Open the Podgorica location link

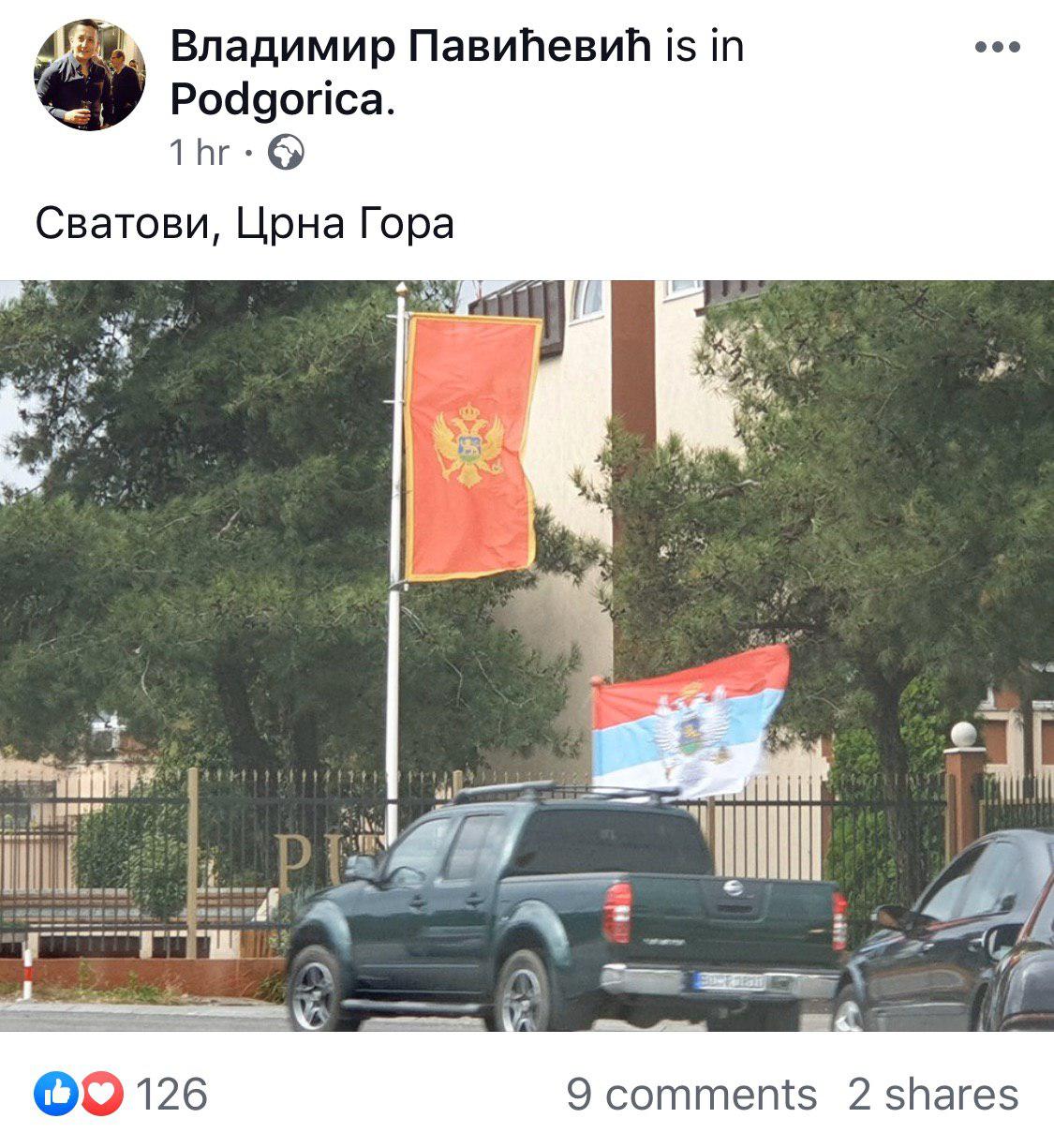(277, 99)
